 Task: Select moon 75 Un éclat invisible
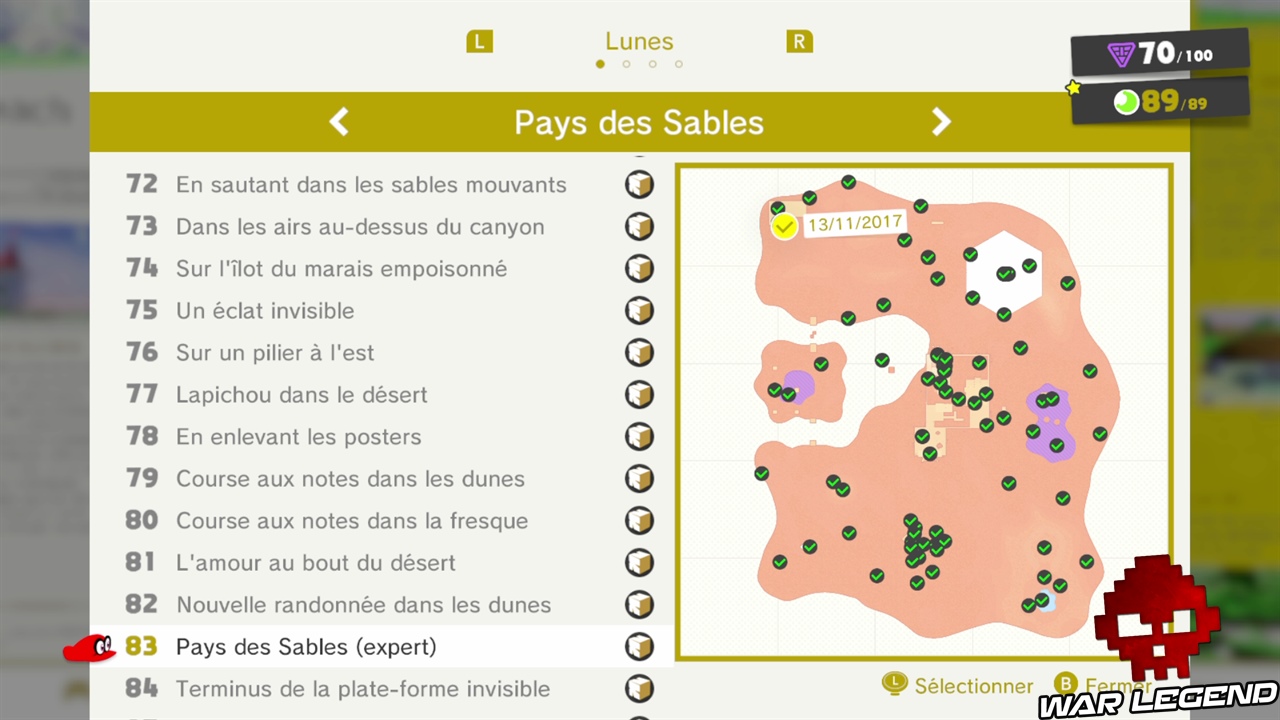coord(265,311)
